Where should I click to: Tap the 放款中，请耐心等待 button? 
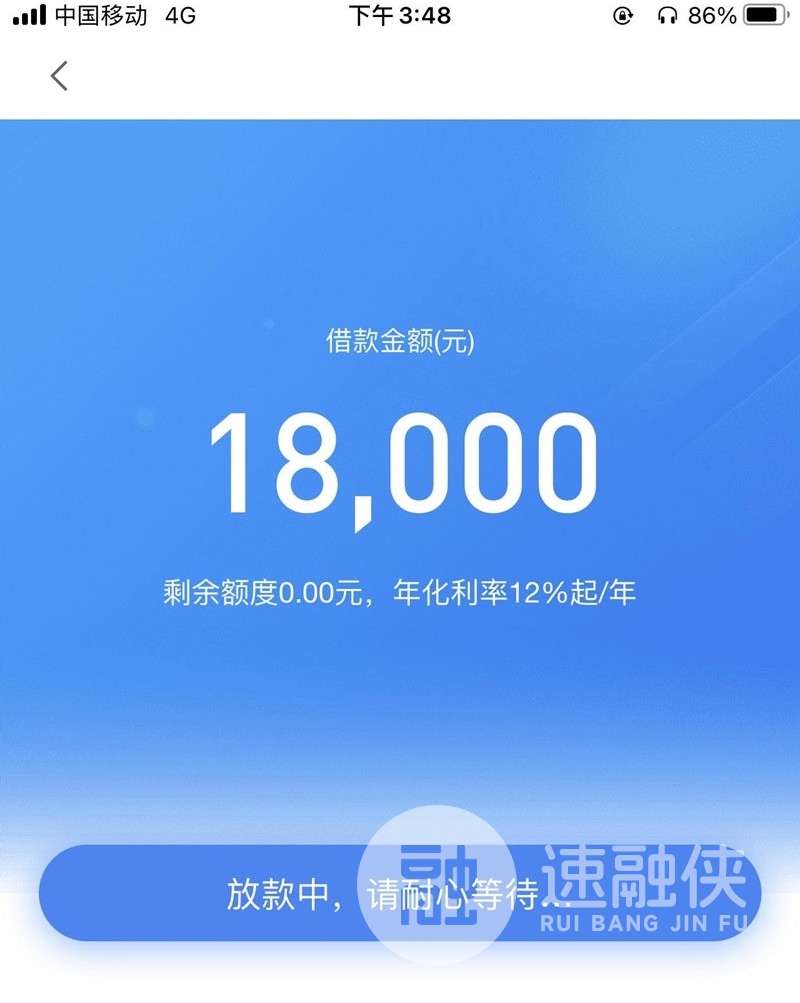(399, 893)
